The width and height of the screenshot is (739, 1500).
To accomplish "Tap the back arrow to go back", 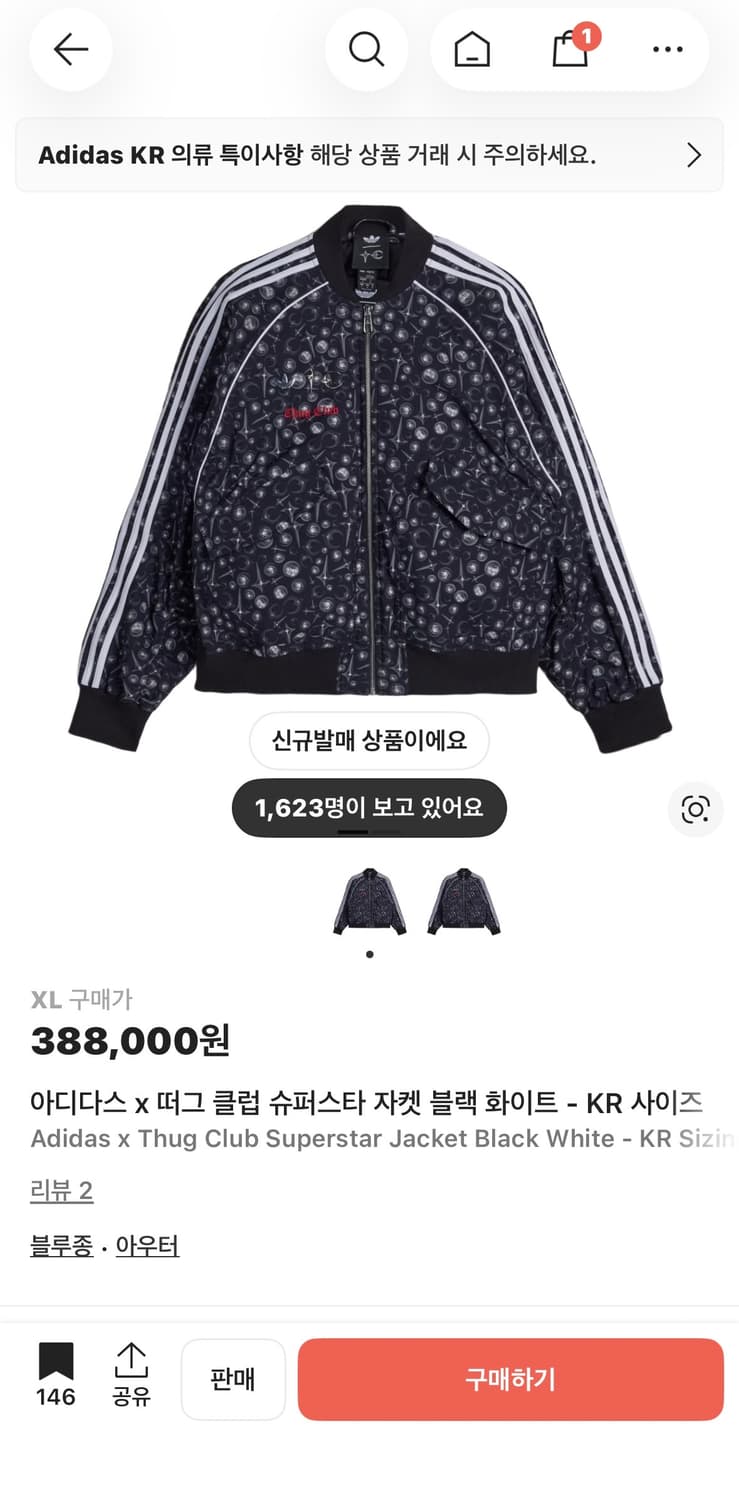I will pyautogui.click(x=70, y=49).
